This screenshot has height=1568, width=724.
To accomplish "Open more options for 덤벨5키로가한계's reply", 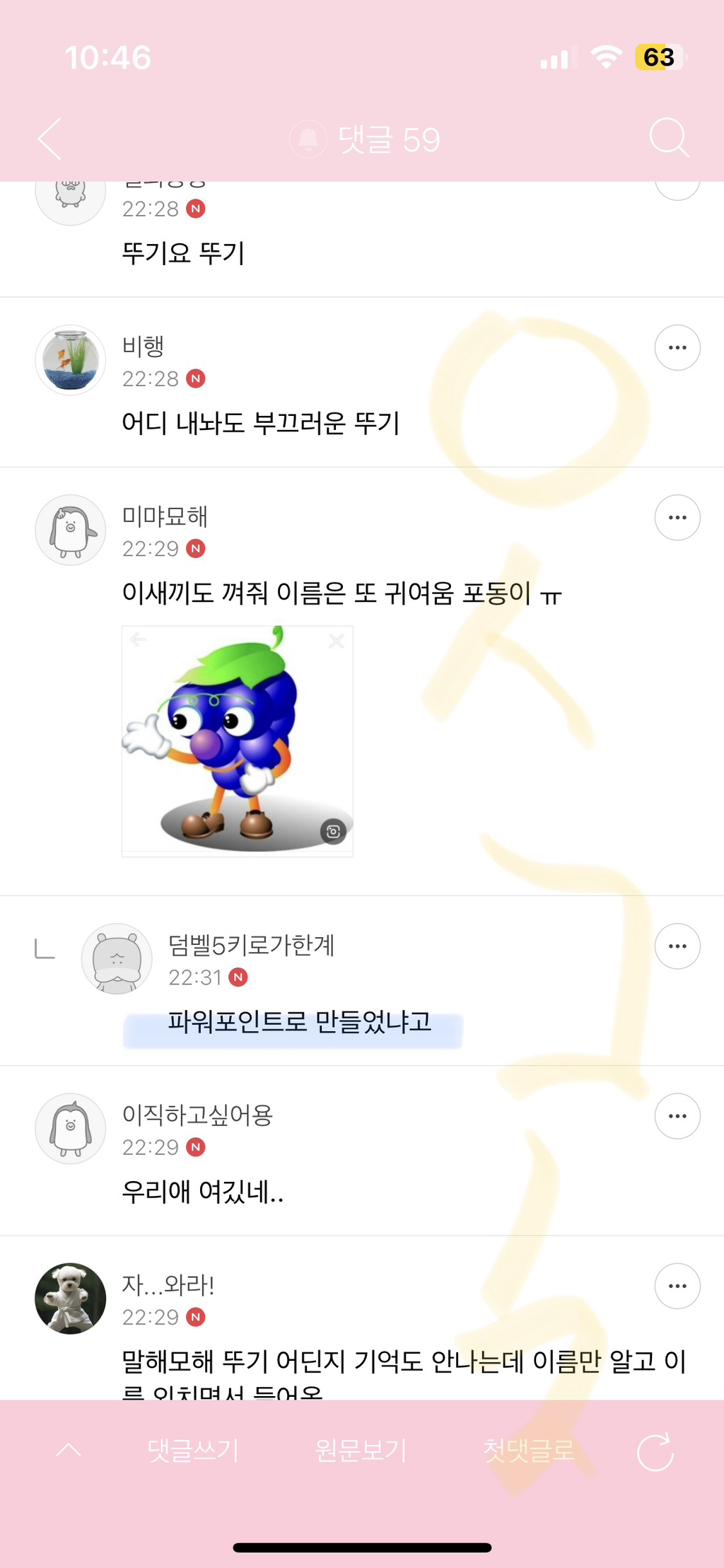I will (x=677, y=946).
